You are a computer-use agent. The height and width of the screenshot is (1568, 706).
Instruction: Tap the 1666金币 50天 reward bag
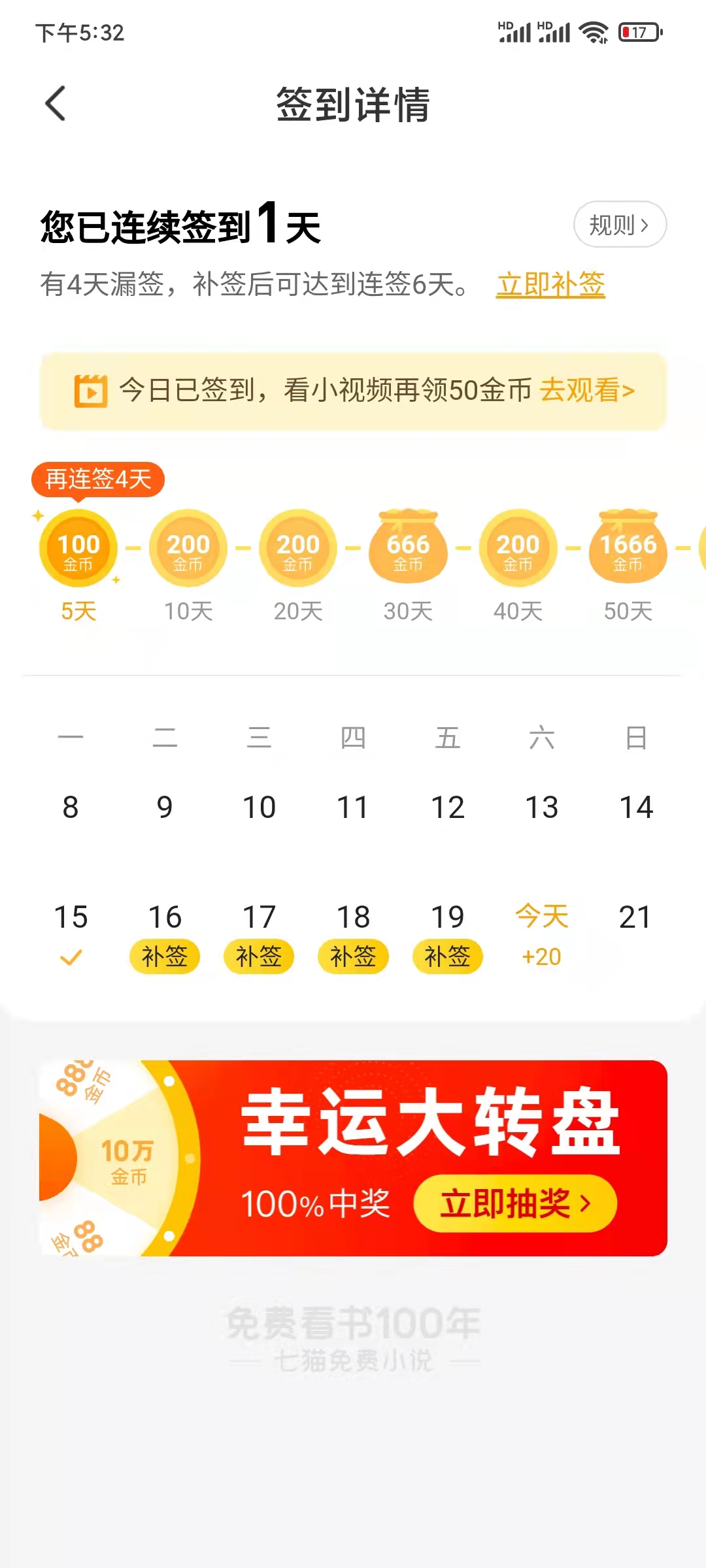(x=628, y=549)
